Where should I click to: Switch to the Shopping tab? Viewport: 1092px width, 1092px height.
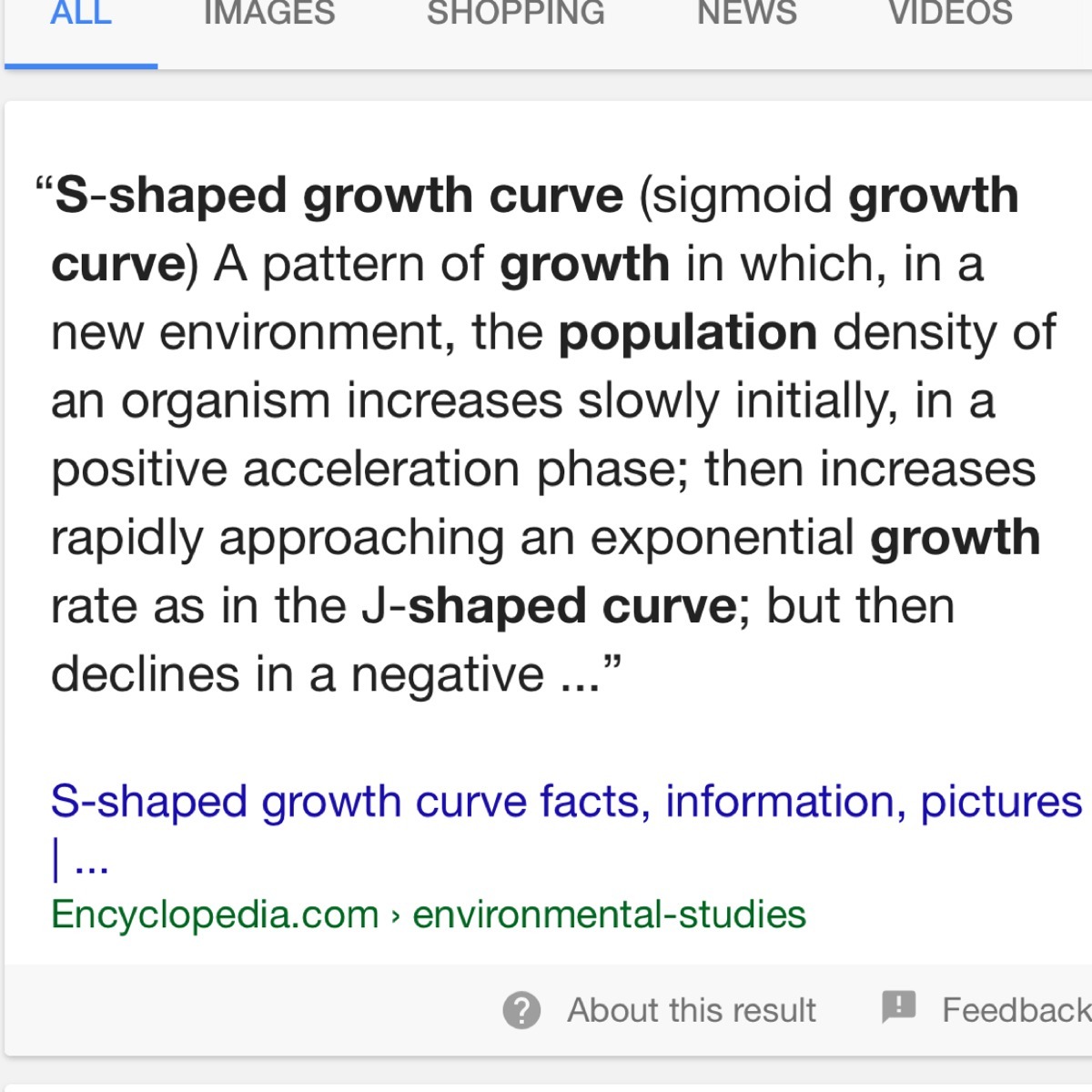pos(515,15)
